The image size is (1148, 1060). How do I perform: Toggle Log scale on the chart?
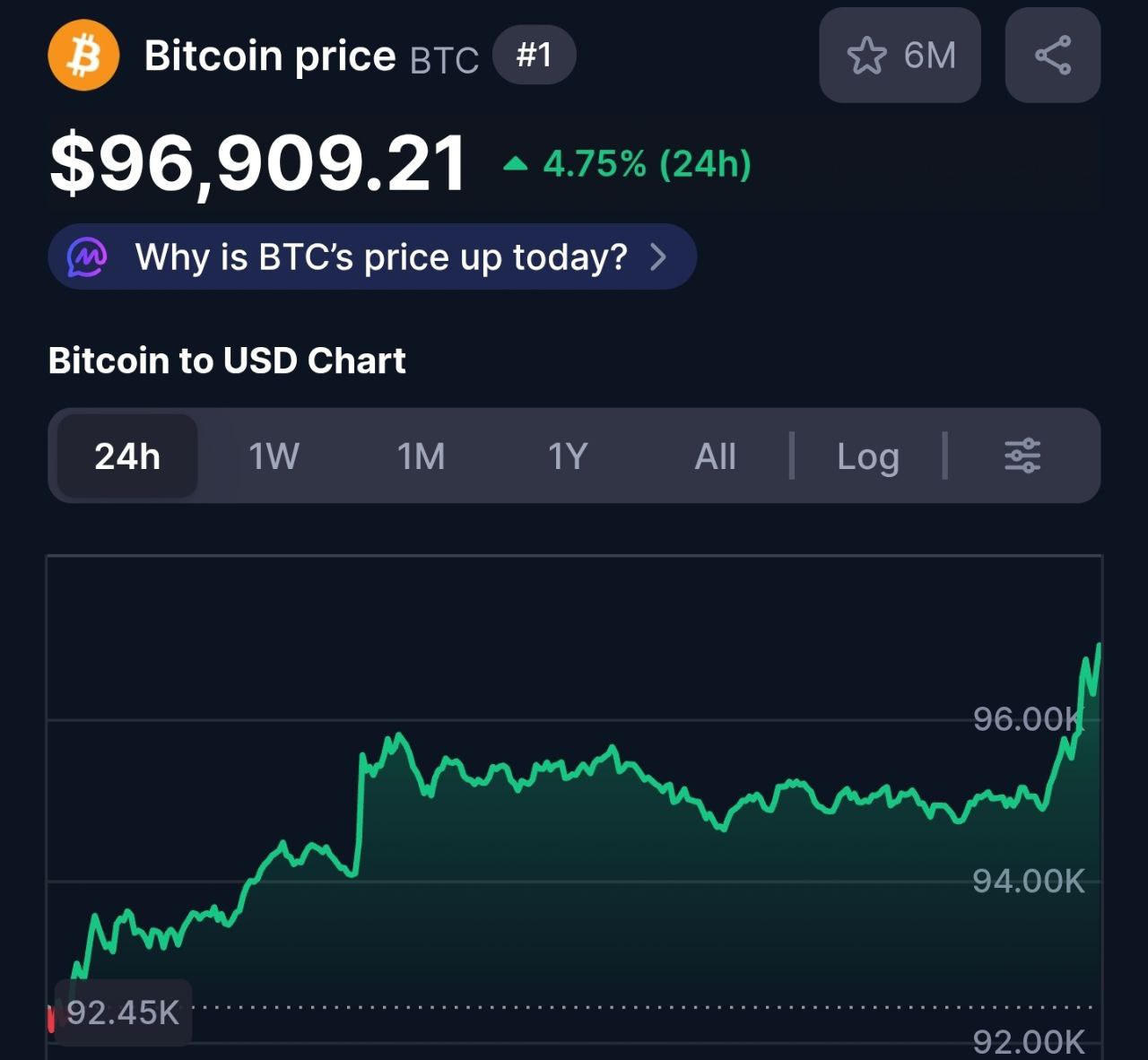pyautogui.click(x=867, y=456)
